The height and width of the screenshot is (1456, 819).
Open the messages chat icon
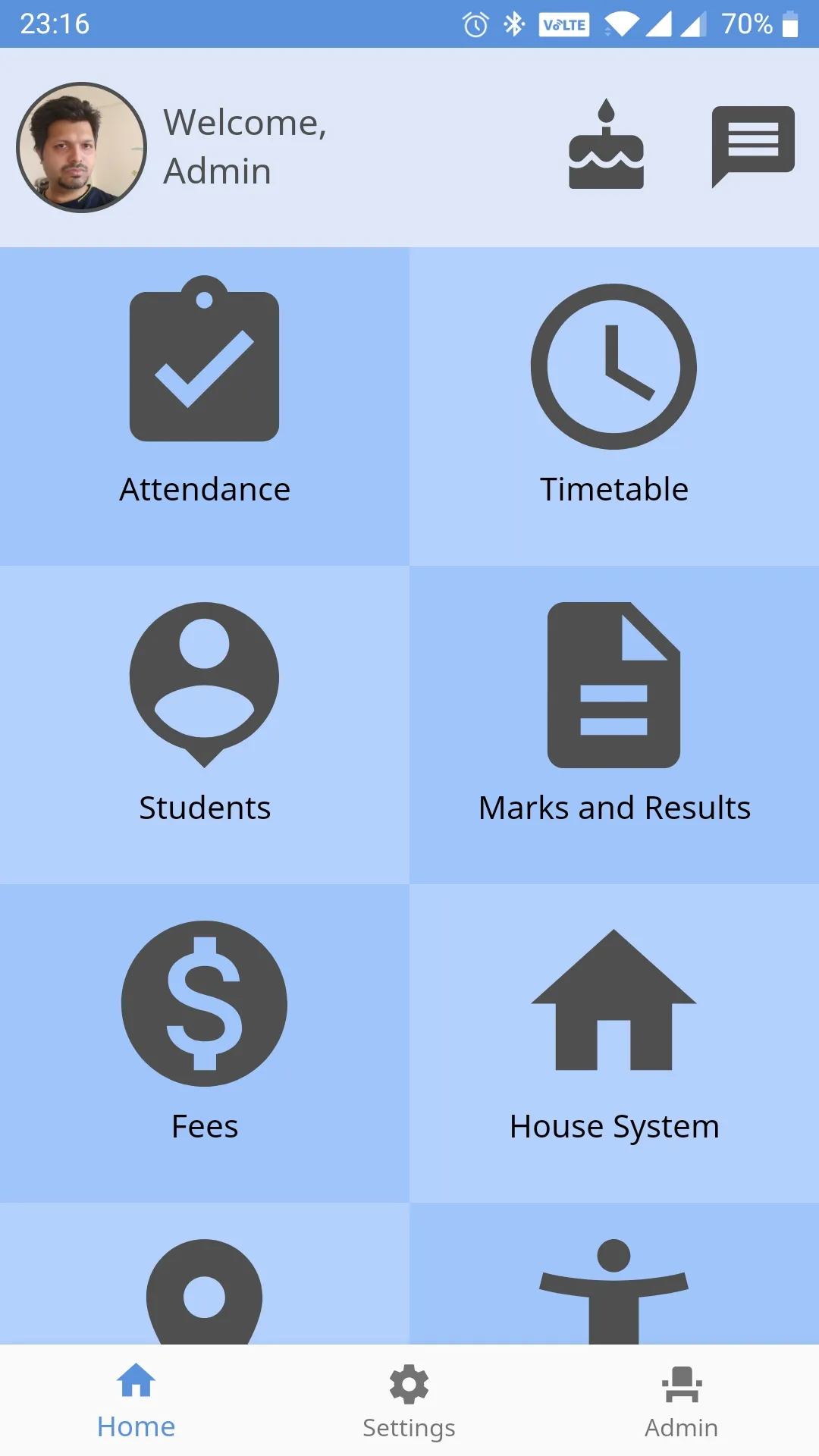point(753,146)
